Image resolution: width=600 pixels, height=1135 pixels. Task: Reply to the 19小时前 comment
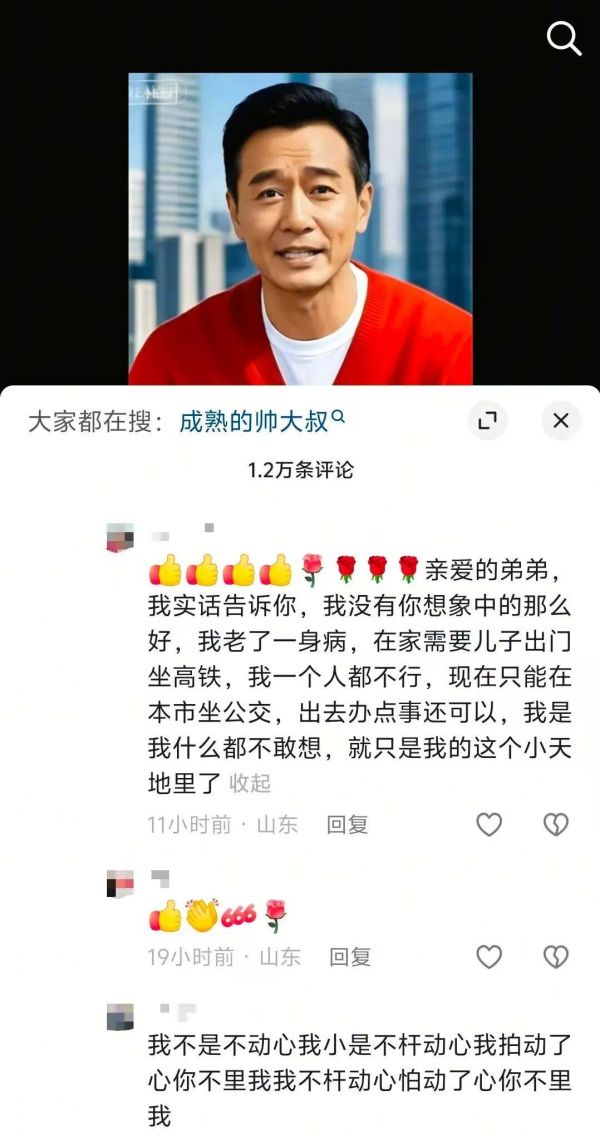click(350, 957)
